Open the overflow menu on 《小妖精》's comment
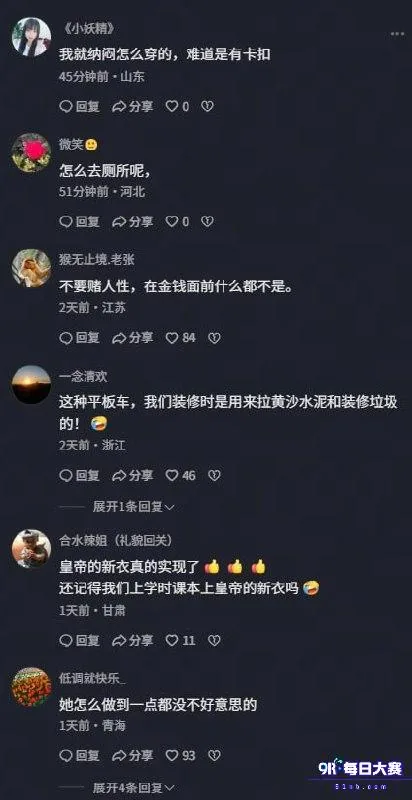 coord(397,34)
